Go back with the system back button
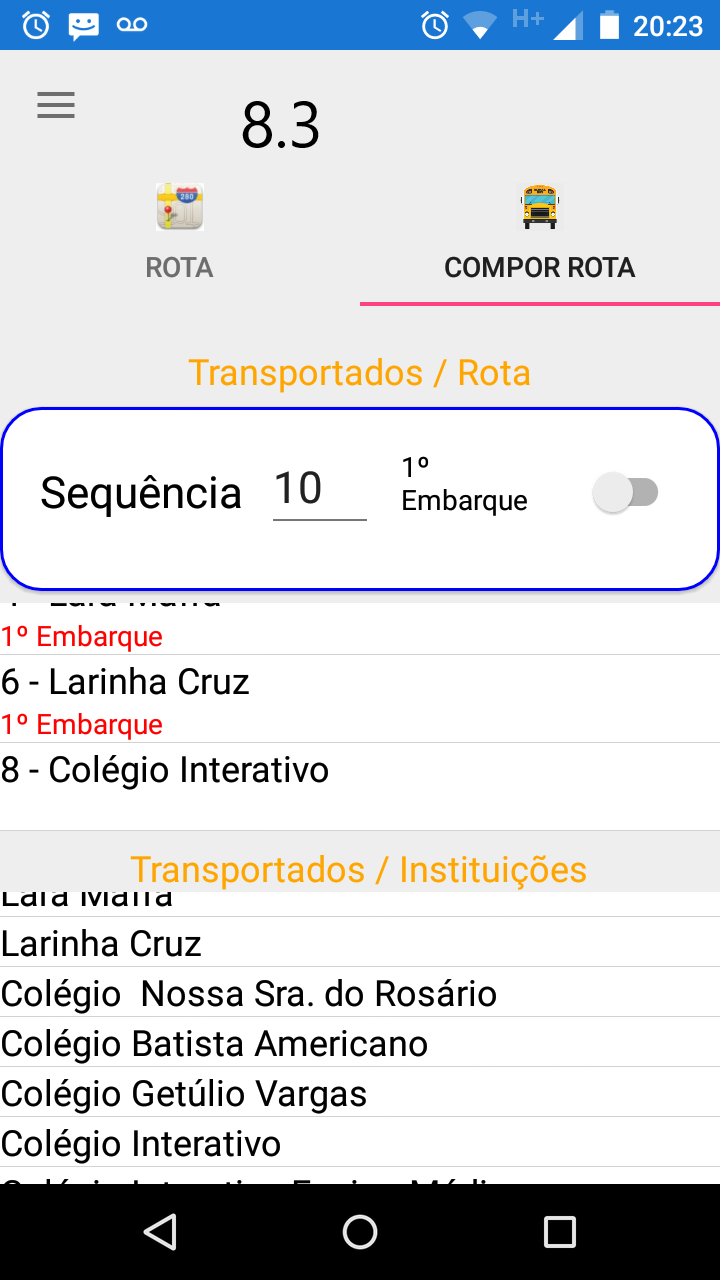The width and height of the screenshot is (720, 1280). 160,1232
